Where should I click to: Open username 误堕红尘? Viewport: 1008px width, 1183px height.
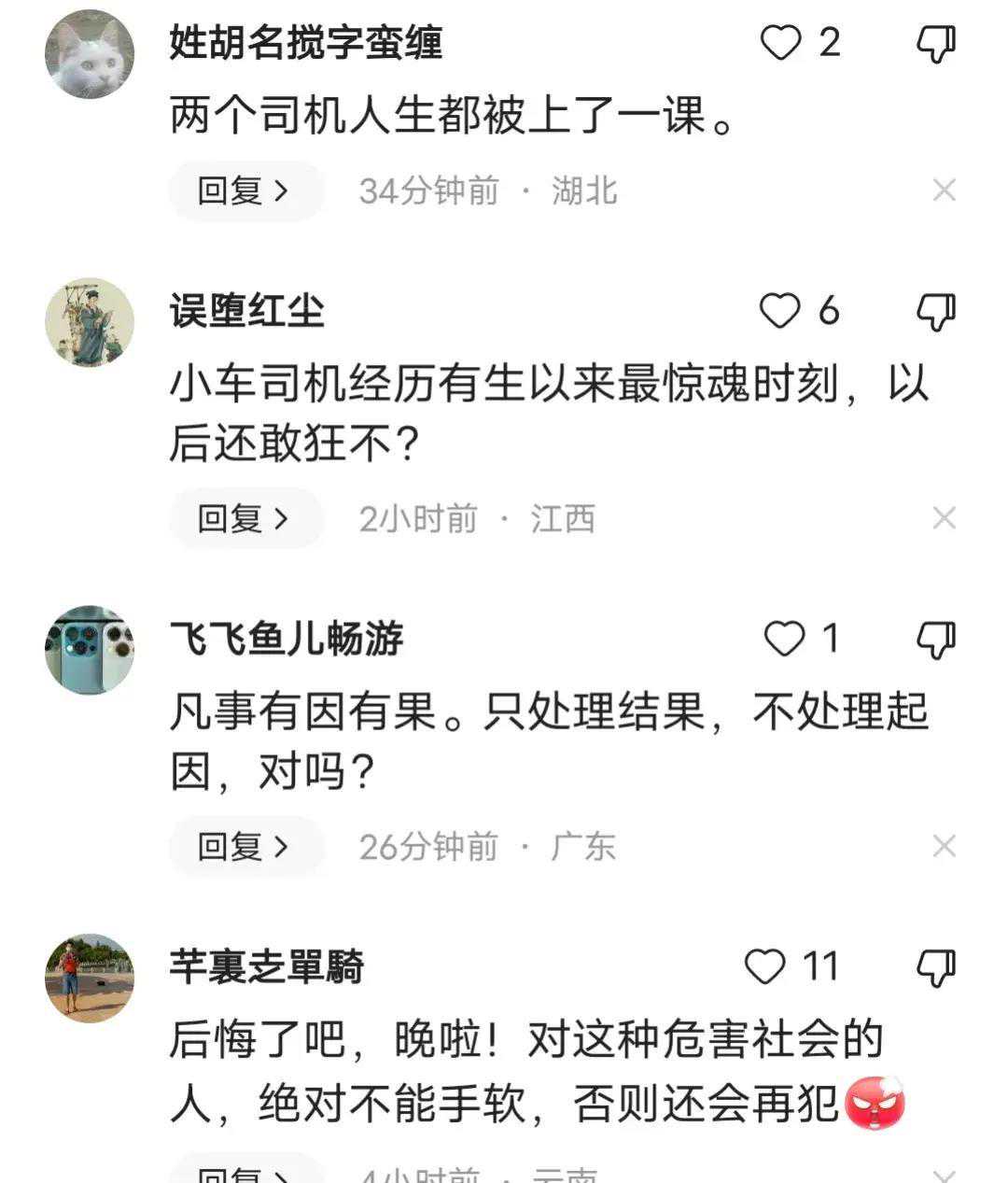(246, 311)
